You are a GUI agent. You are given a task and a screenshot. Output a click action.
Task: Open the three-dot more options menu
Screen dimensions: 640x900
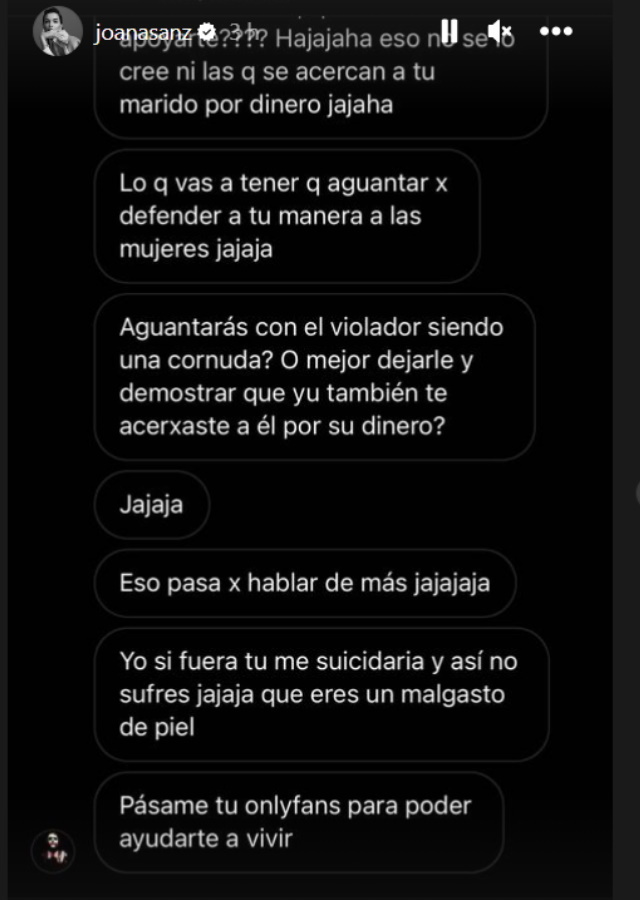(555, 31)
